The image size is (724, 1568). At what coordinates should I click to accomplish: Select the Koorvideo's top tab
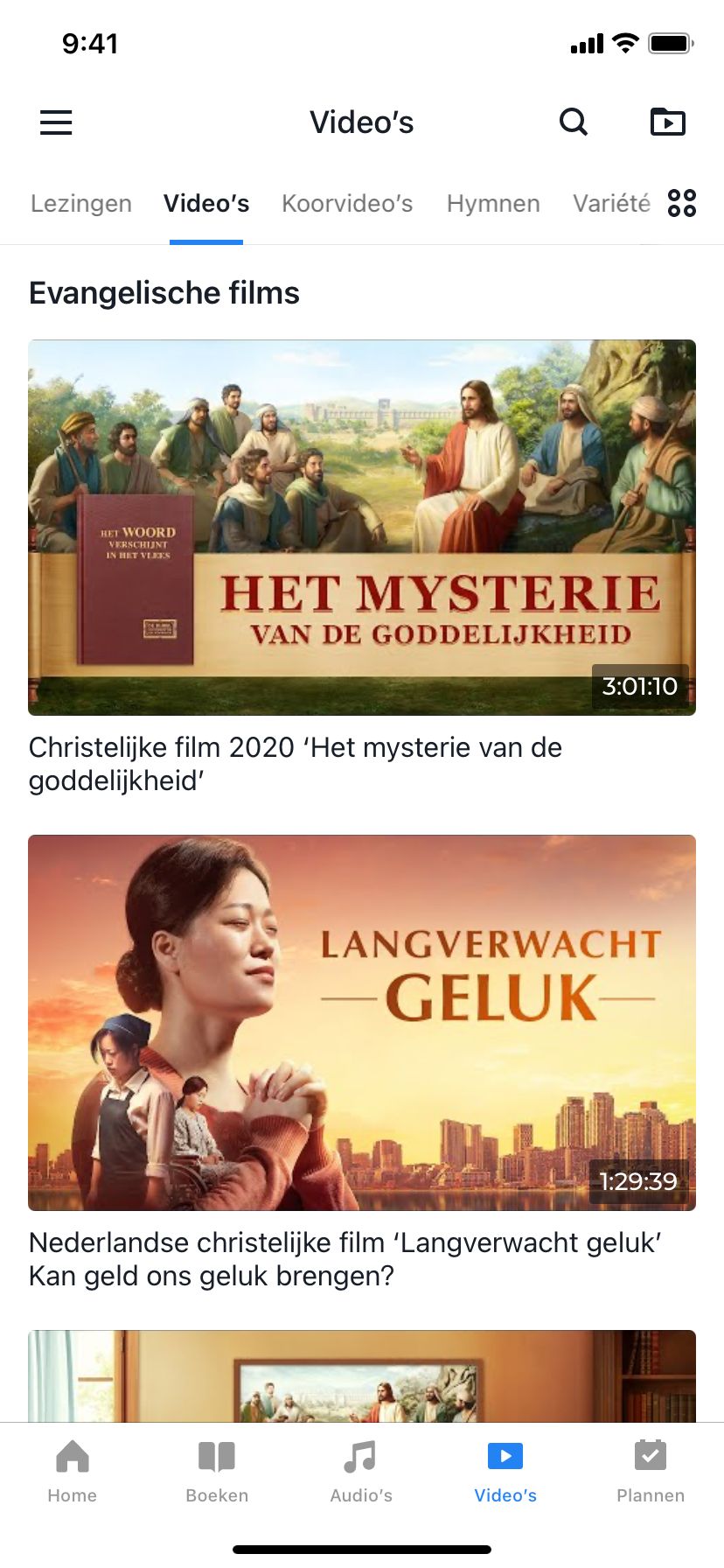click(x=347, y=204)
